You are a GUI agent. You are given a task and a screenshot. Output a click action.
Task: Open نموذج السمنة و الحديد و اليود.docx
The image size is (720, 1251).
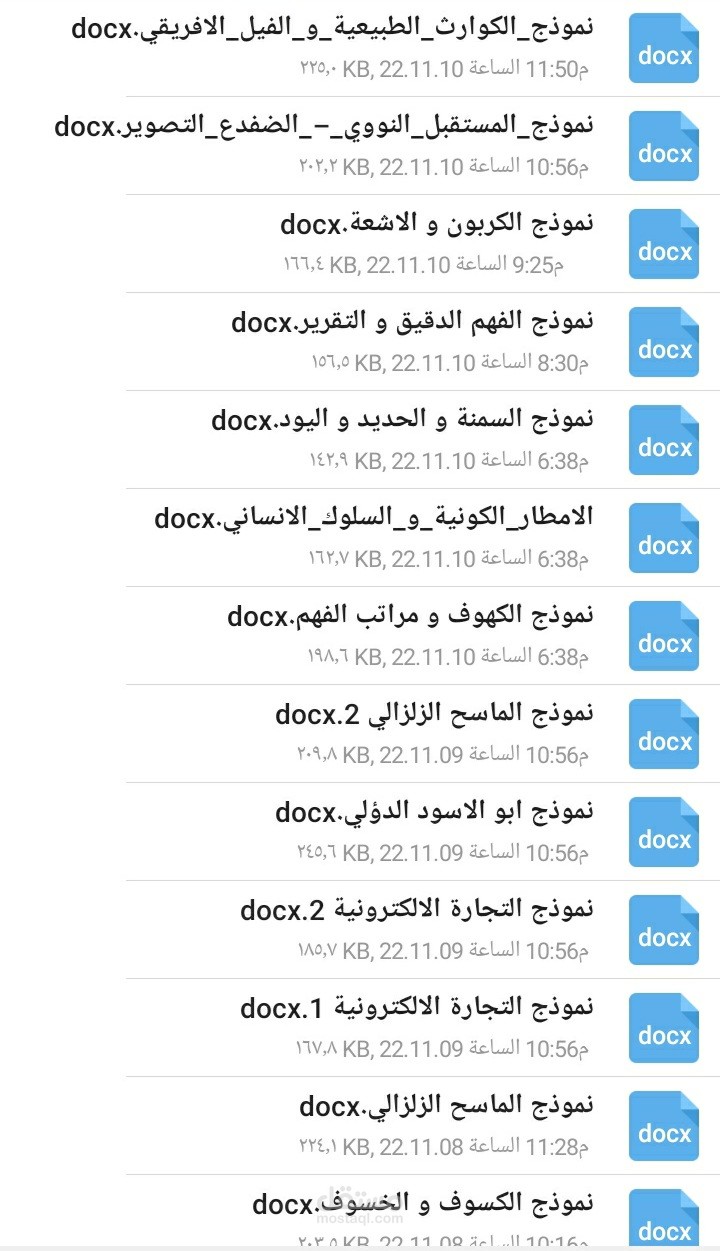coord(360,440)
